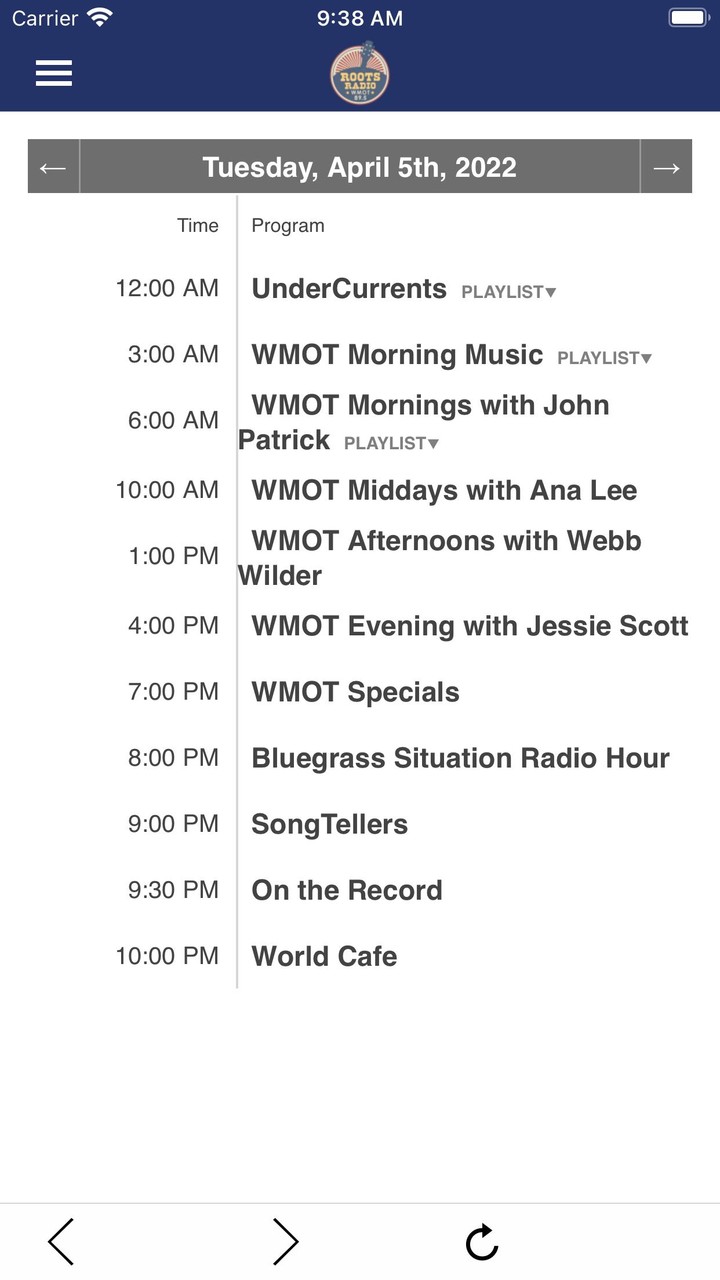Go to the previous day's schedule
Screen dimensions: 720x1280
click(52, 166)
